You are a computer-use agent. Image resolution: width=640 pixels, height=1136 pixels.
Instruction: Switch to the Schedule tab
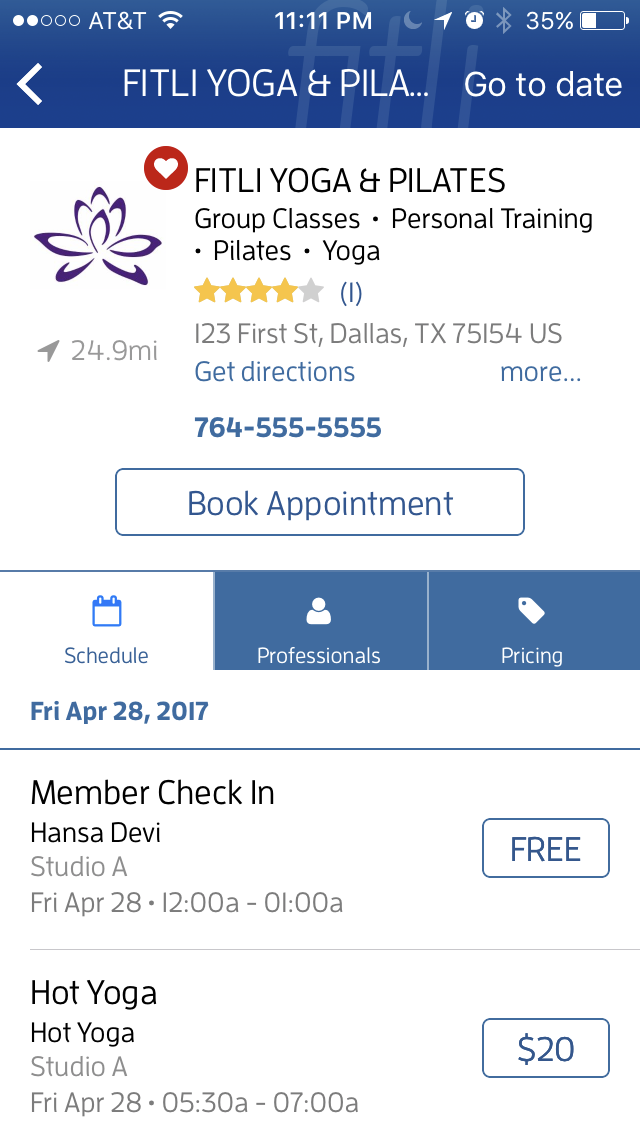[106, 622]
